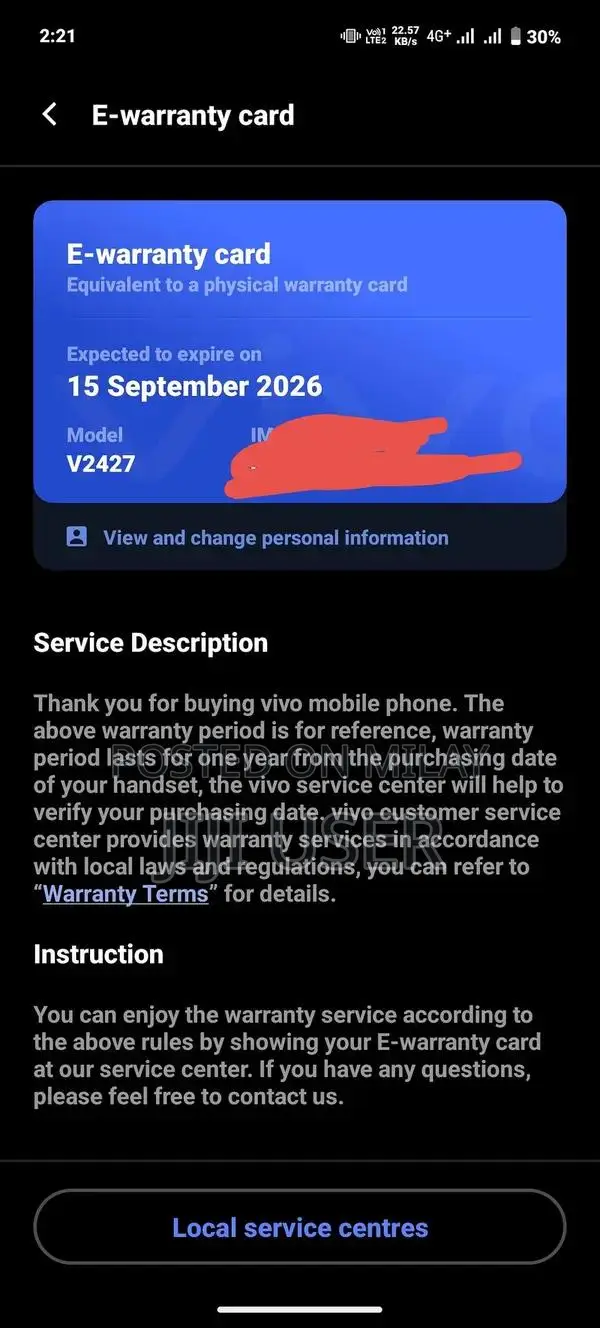Go back from E-warranty card
600x1328 pixels.
50,114
